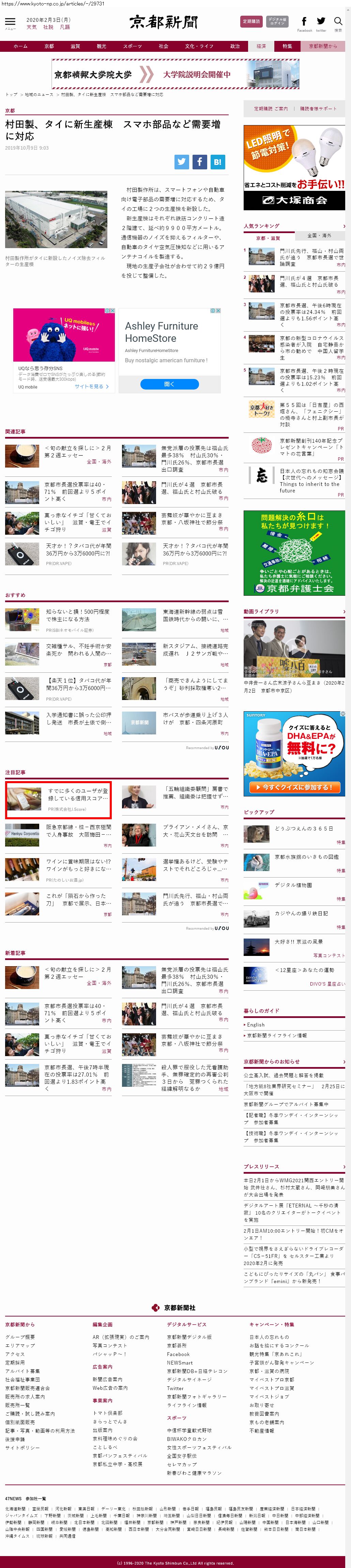Screen dimensions: 351x1568
Task: Open 地域のニュース breadcrumb link
Action: pos(38,95)
